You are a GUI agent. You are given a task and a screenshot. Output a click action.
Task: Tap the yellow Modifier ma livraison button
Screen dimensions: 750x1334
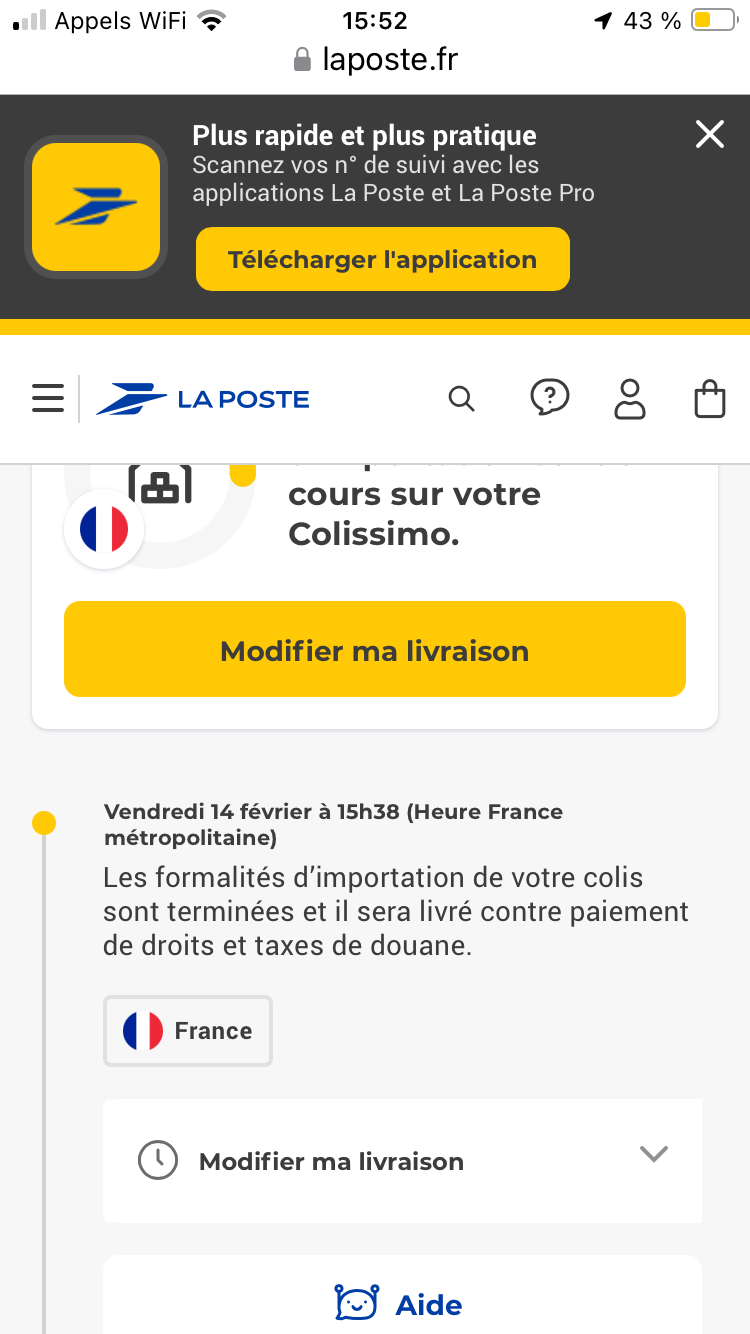pos(375,650)
